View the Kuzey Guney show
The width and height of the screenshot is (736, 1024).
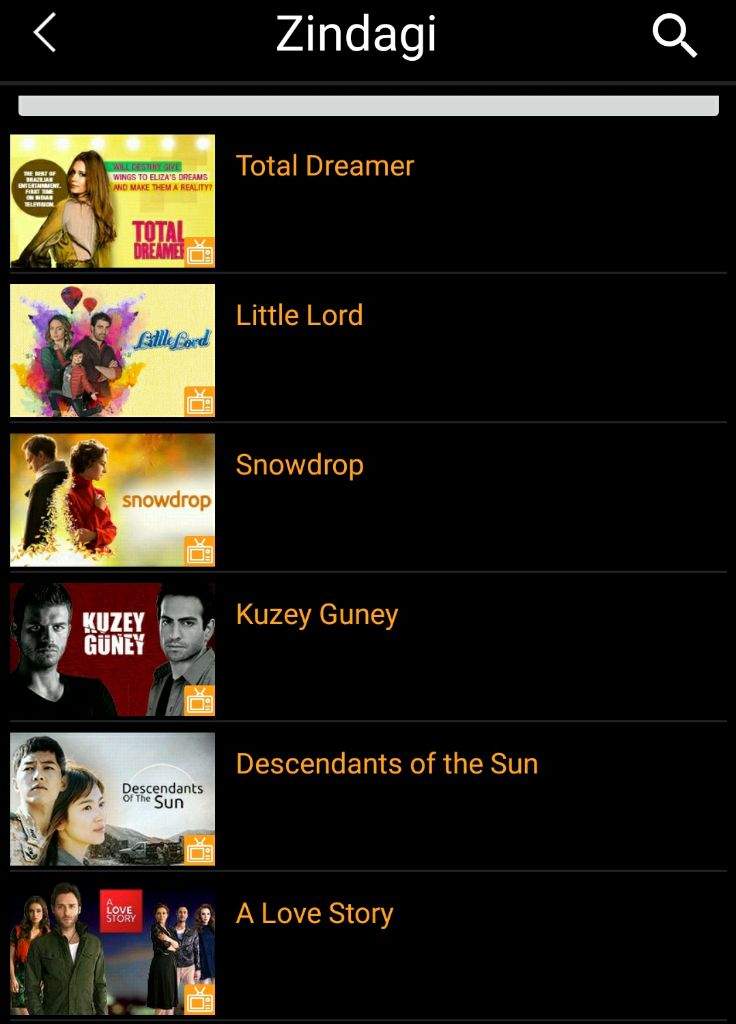pyautogui.click(x=316, y=614)
